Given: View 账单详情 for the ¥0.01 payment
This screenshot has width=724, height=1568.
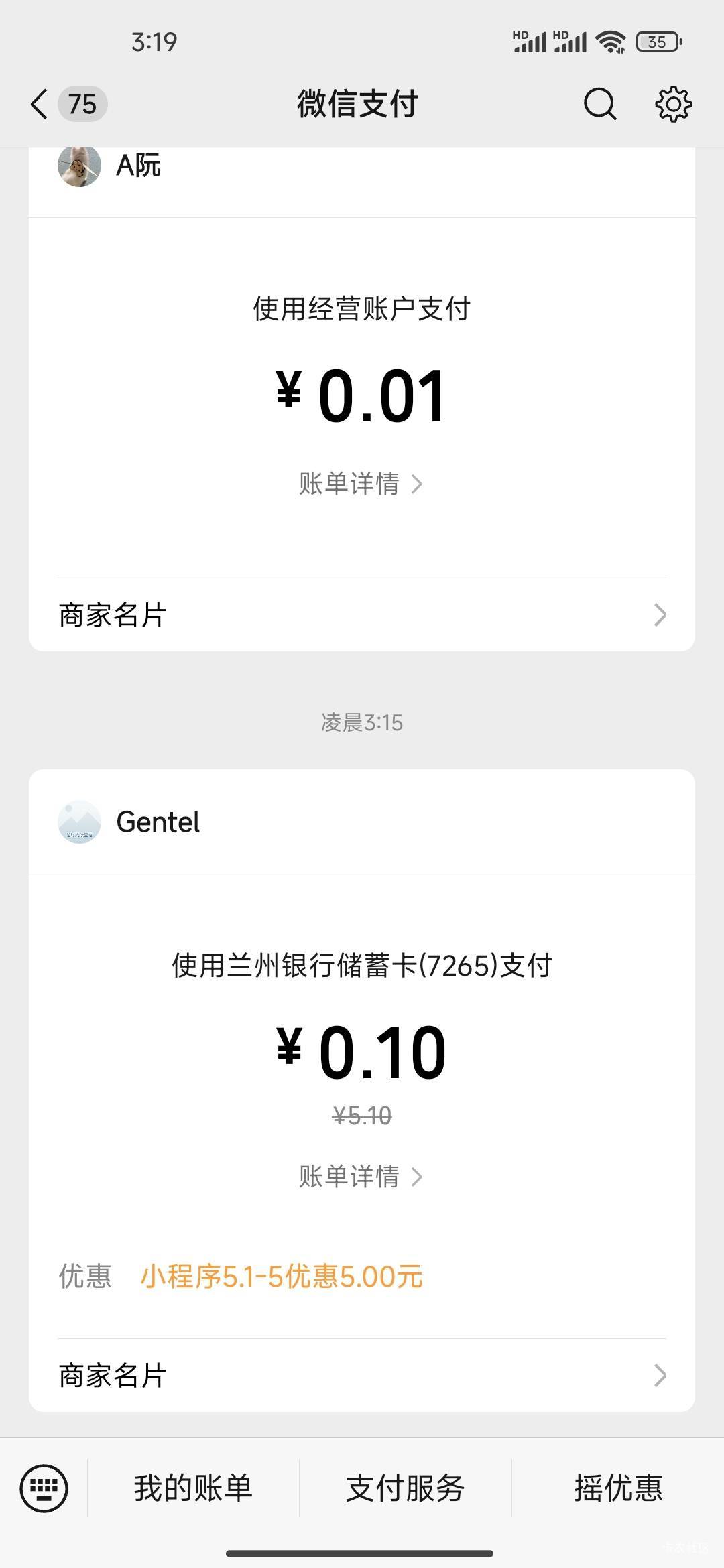Looking at the screenshot, I should tap(361, 484).
